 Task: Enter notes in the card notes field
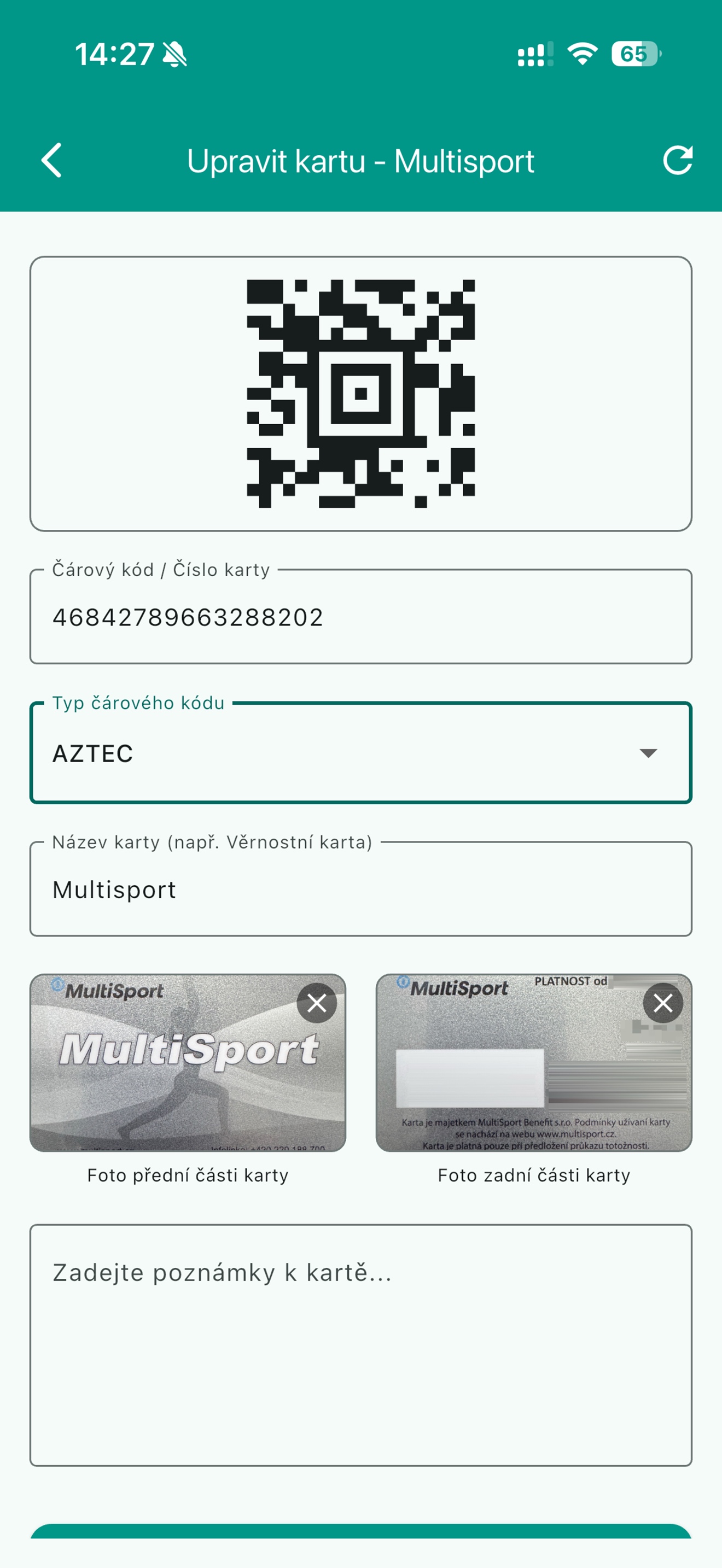point(361,1345)
